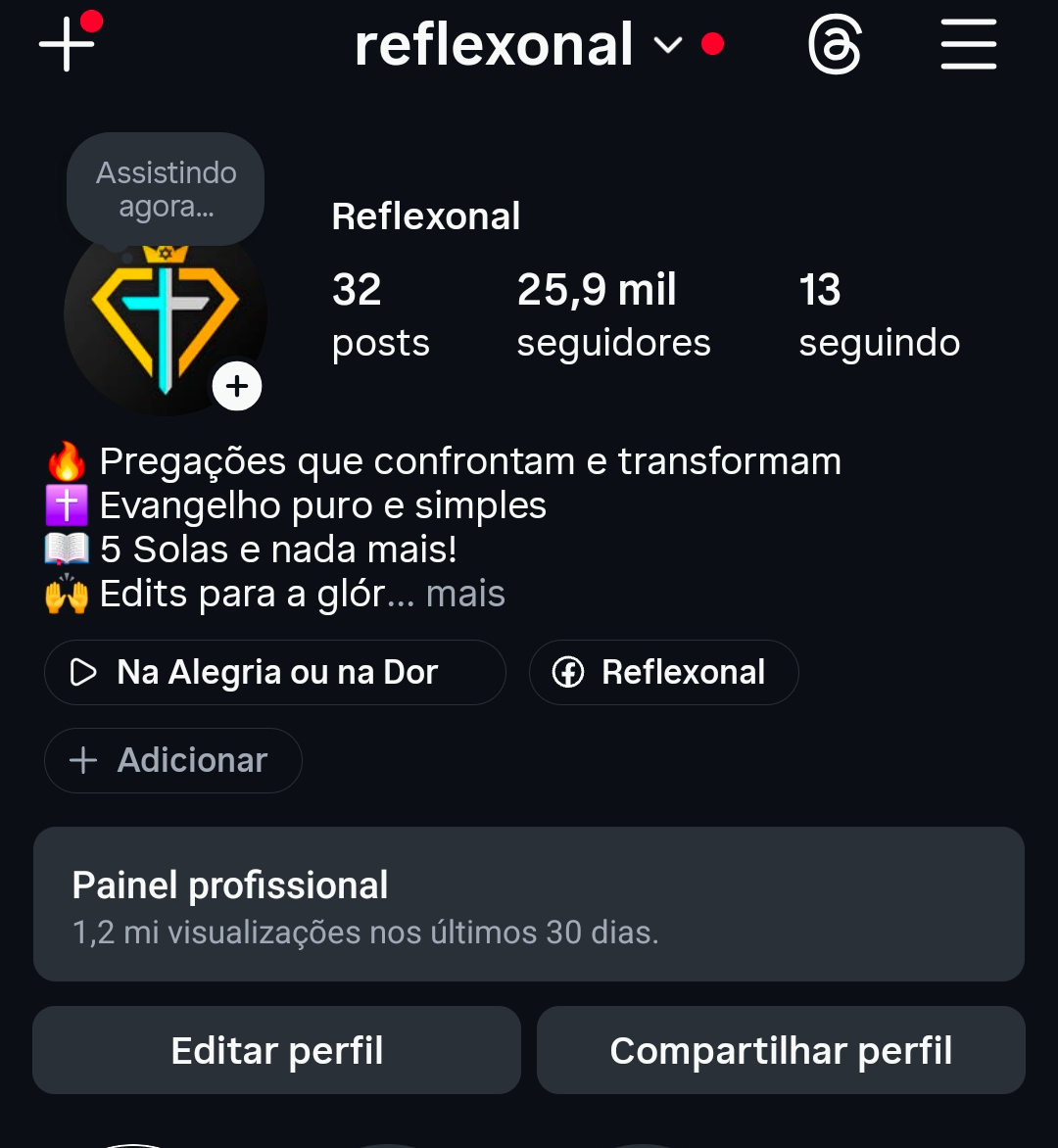The image size is (1058, 1148).
Task: Select Compartilhar perfil
Action: tap(781, 1050)
